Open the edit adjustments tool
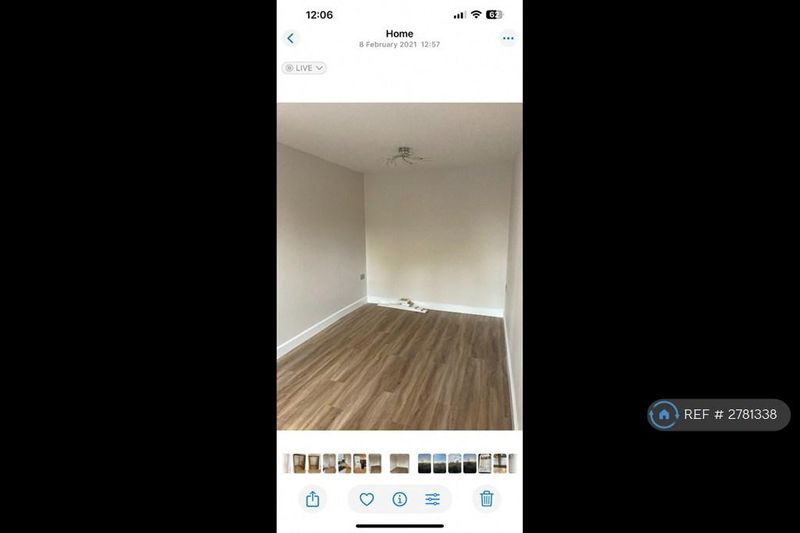800x533 pixels. (x=432, y=499)
